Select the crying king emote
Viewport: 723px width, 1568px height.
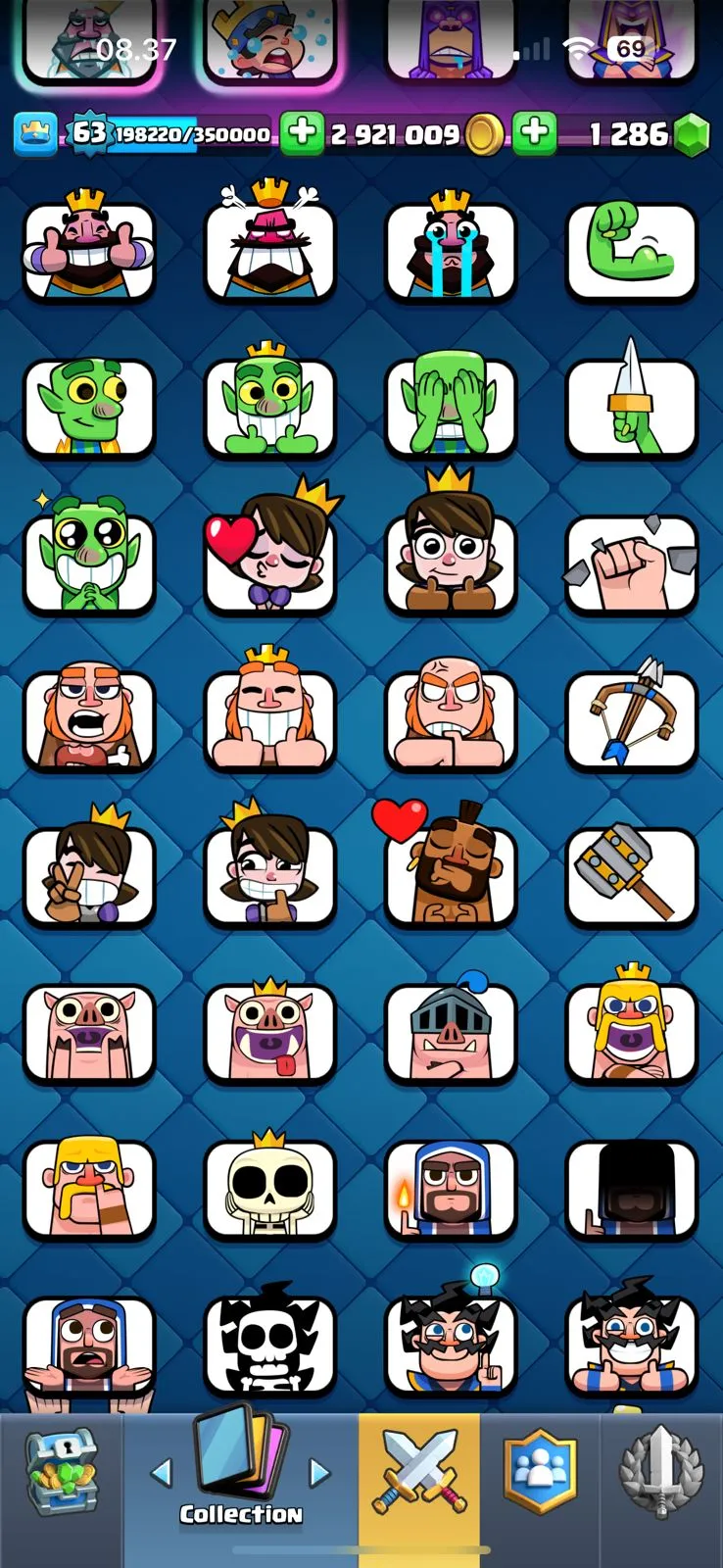[451, 250]
